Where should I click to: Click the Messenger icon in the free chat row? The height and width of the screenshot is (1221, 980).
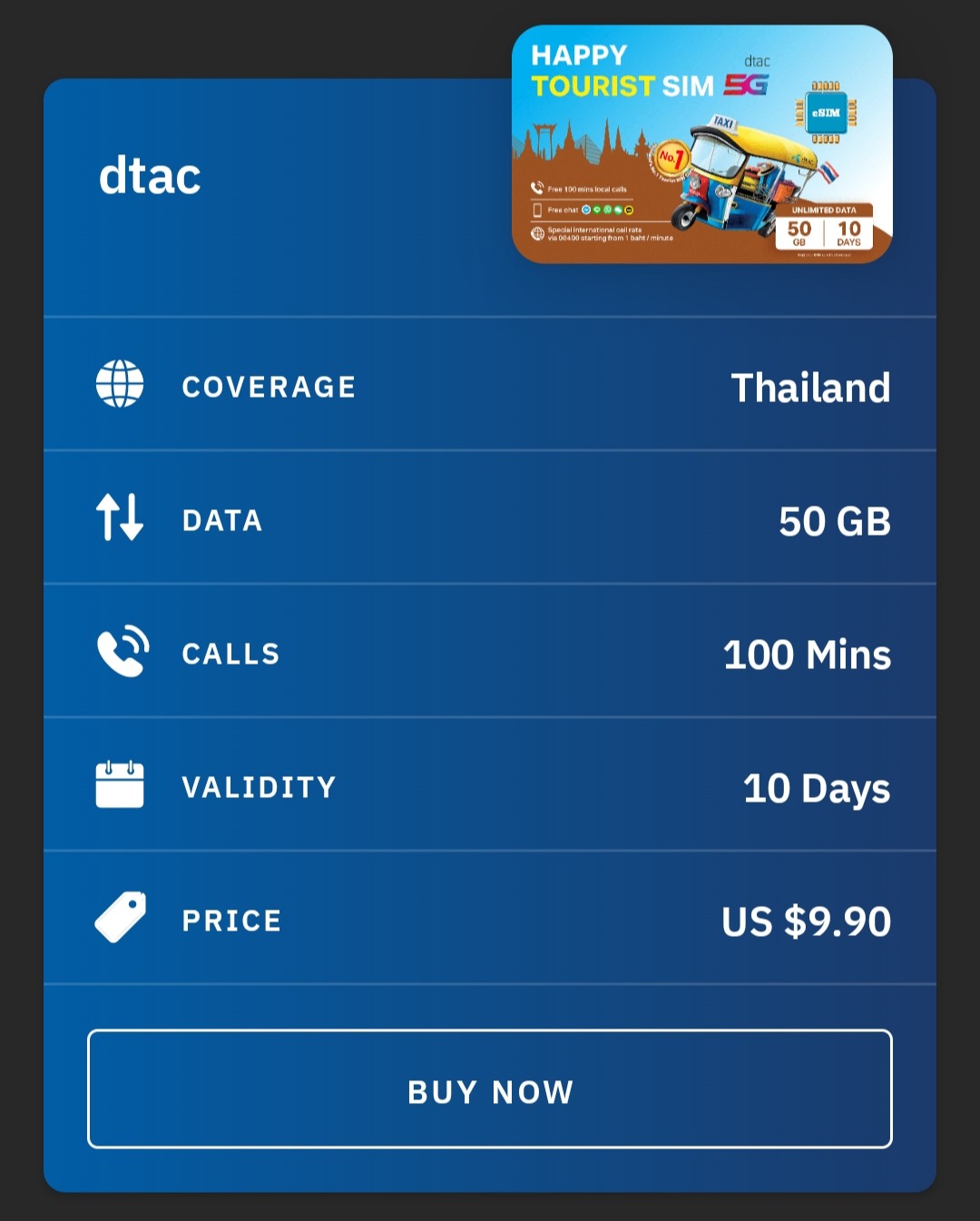point(586,209)
